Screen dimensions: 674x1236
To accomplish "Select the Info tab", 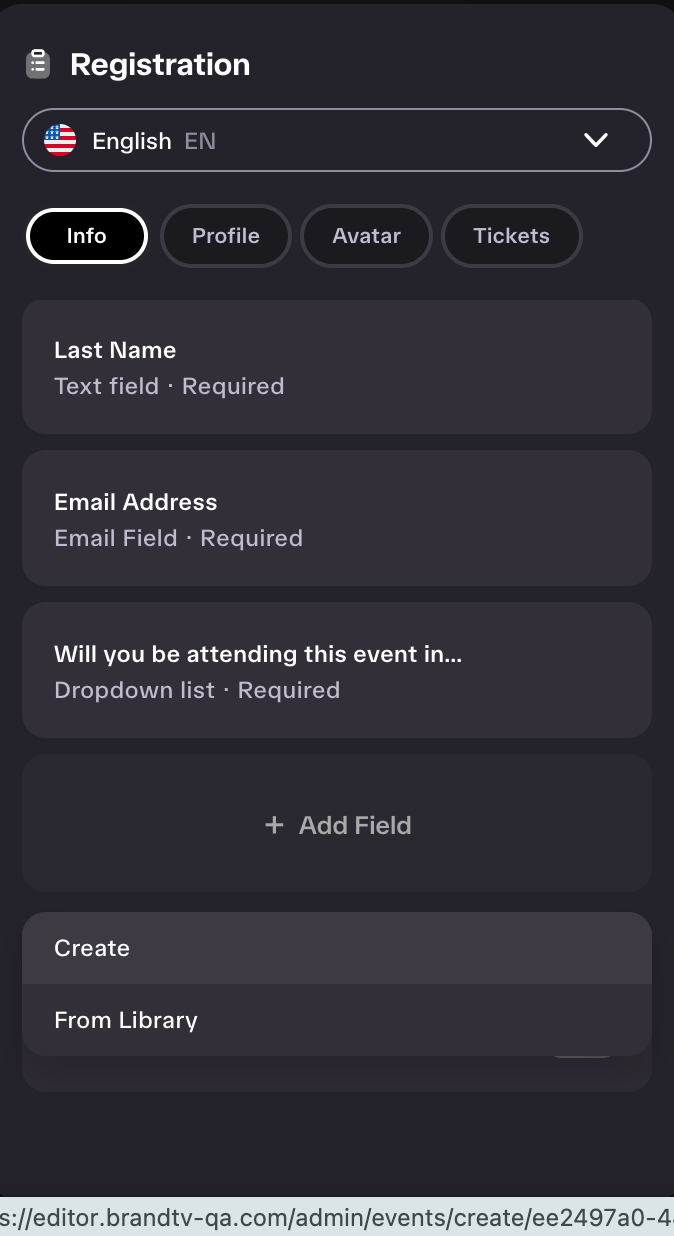I will (87, 236).
